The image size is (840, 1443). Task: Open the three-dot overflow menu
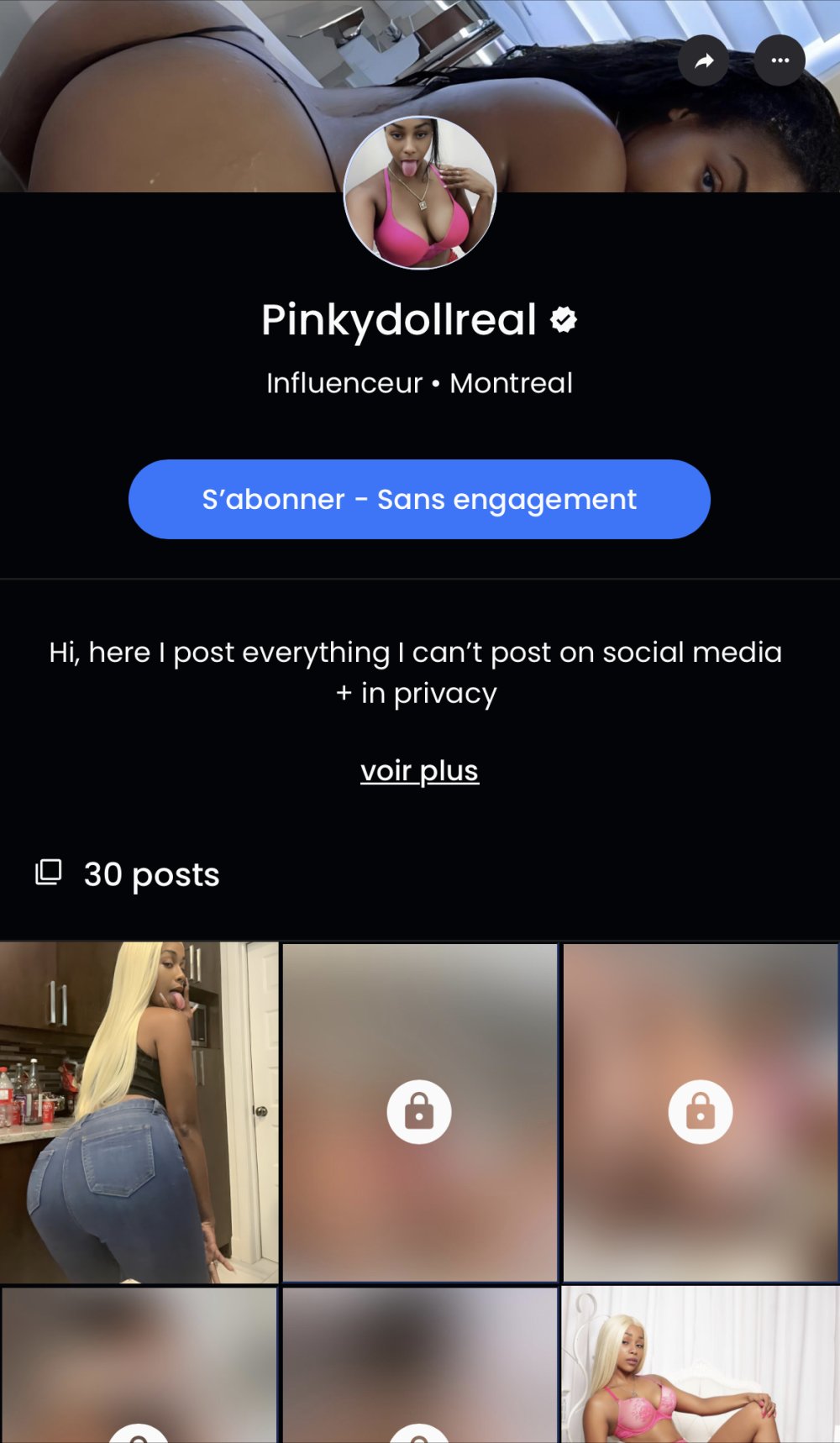coord(780,60)
